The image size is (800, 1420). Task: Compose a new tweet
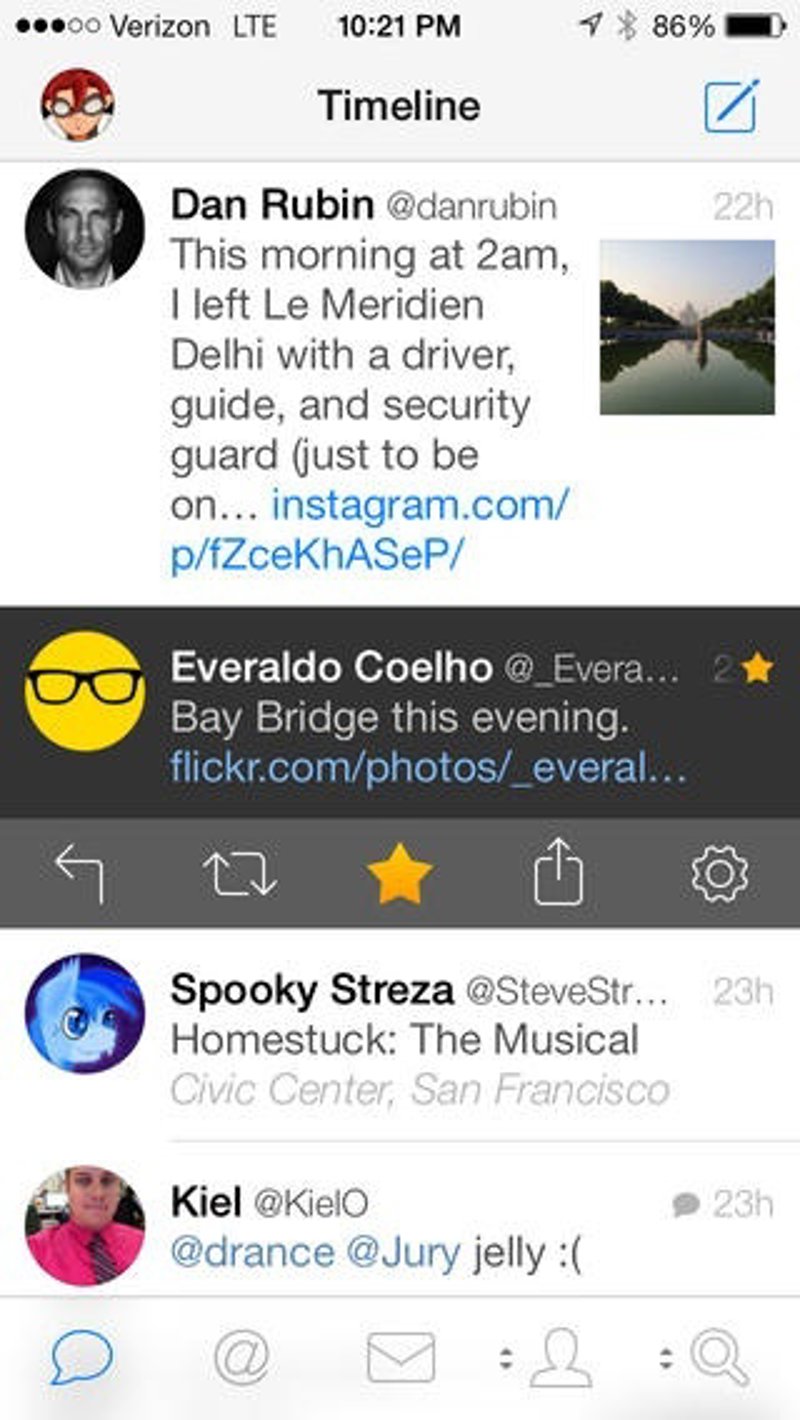tap(731, 106)
